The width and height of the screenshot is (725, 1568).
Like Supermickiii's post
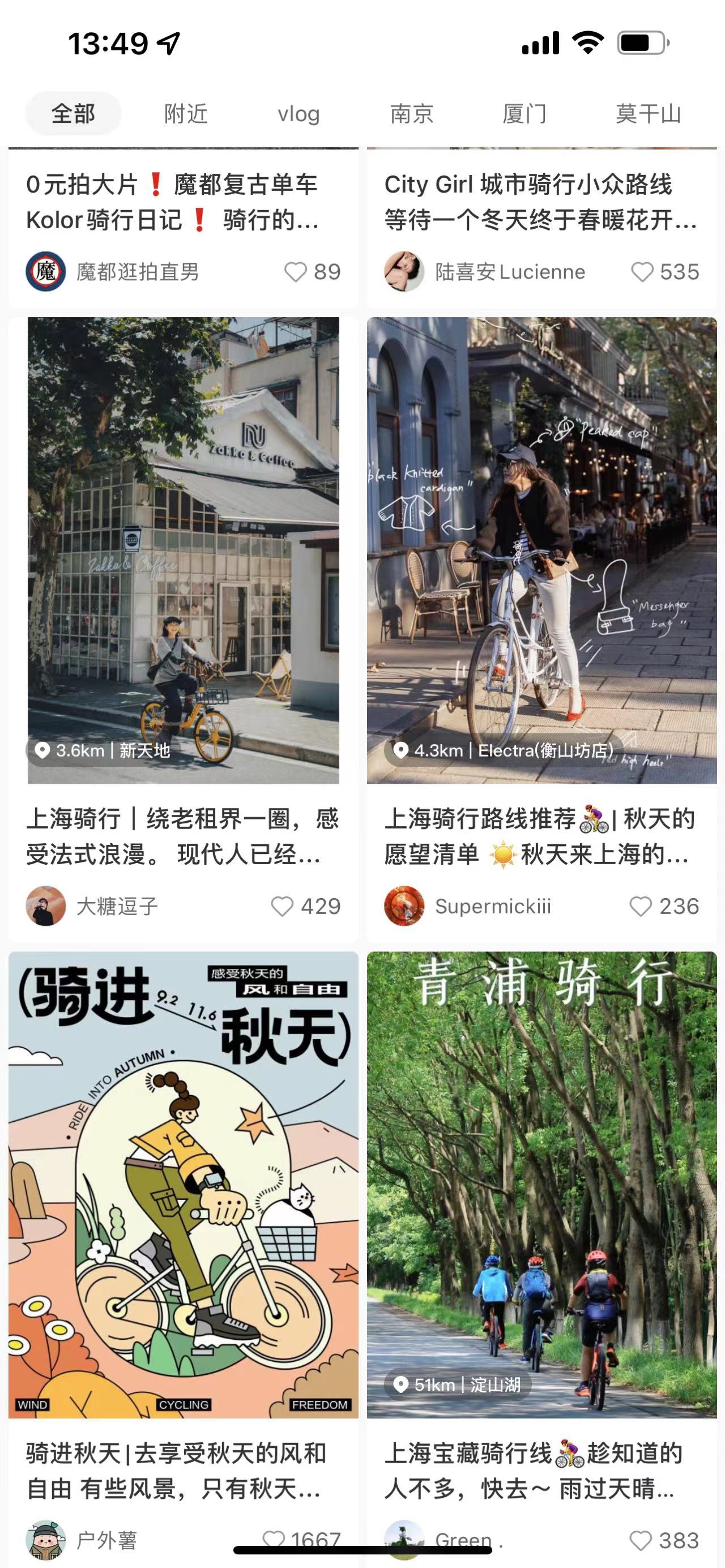click(641, 907)
